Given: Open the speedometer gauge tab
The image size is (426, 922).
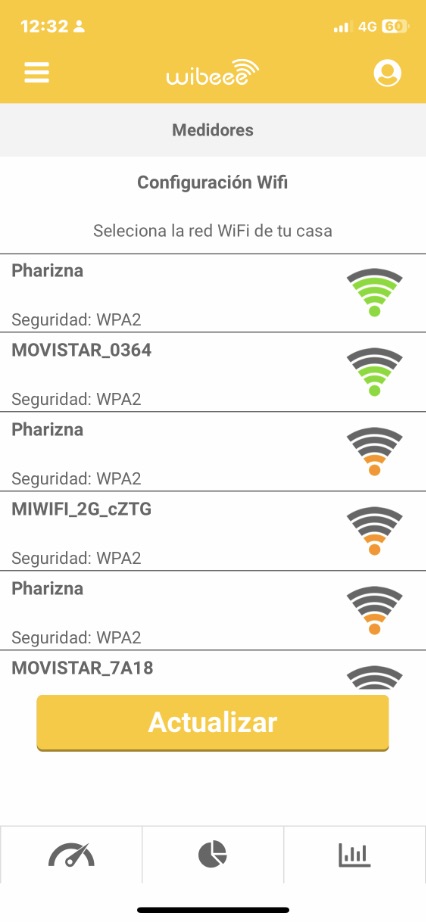Looking at the screenshot, I should 71,854.
